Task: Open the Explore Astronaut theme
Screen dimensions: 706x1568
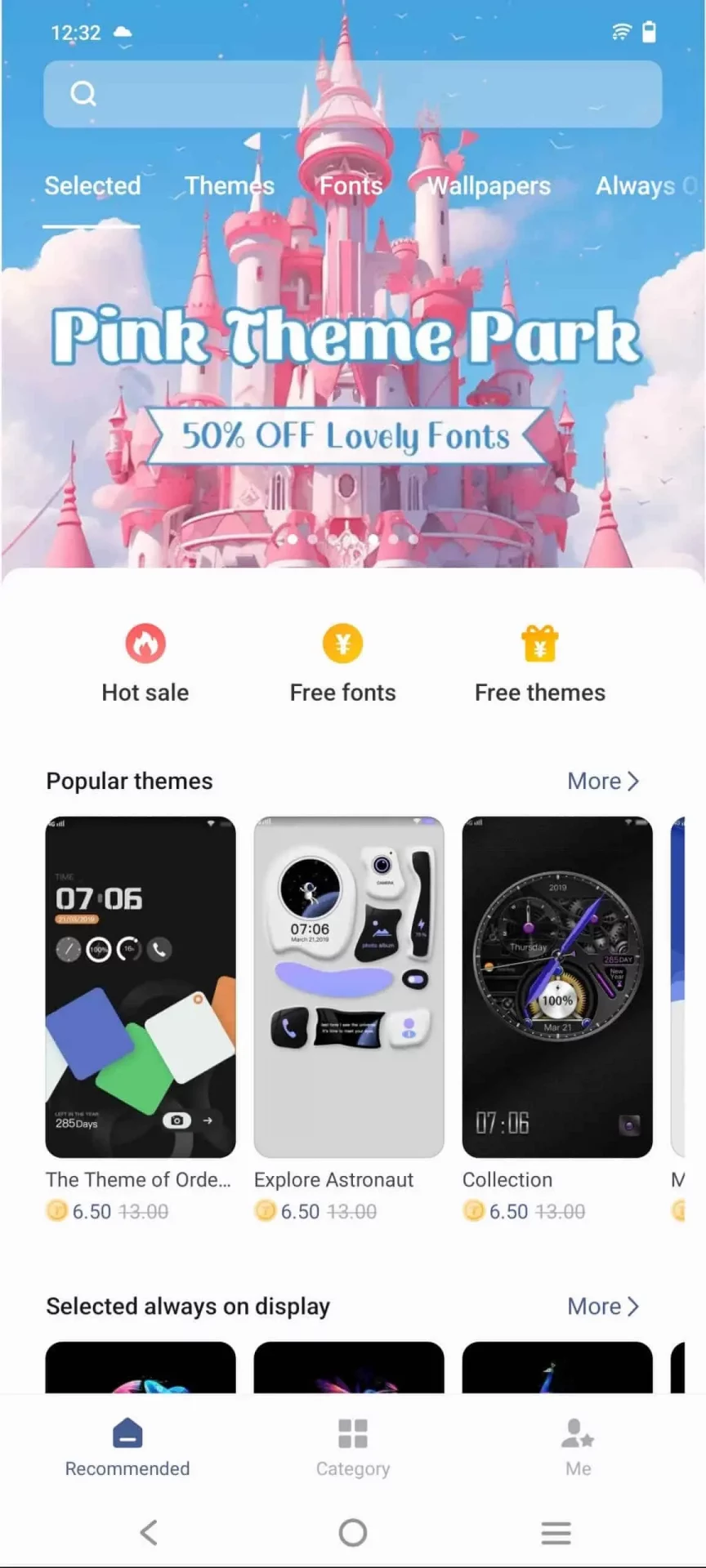Action: tap(349, 987)
